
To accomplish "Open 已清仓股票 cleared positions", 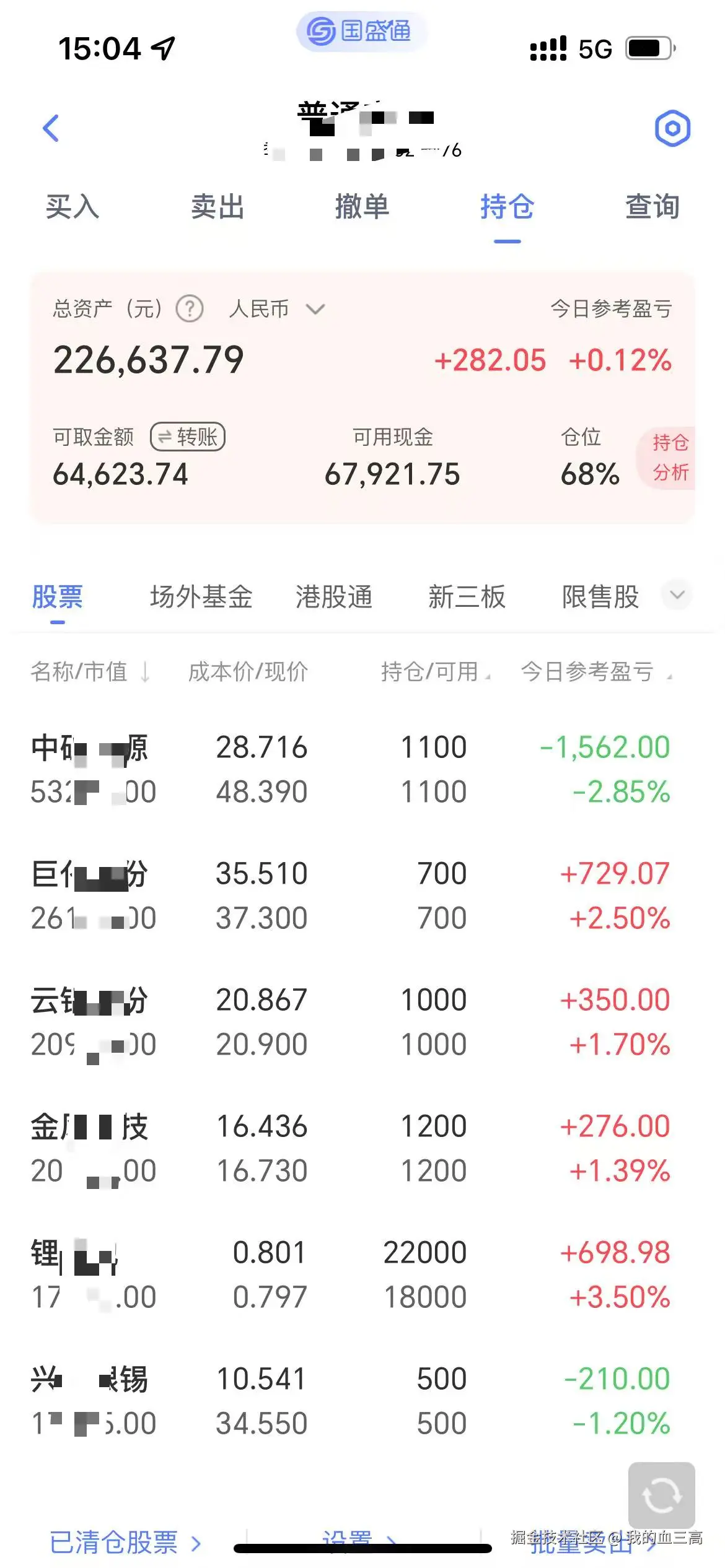I will pos(125,1542).
